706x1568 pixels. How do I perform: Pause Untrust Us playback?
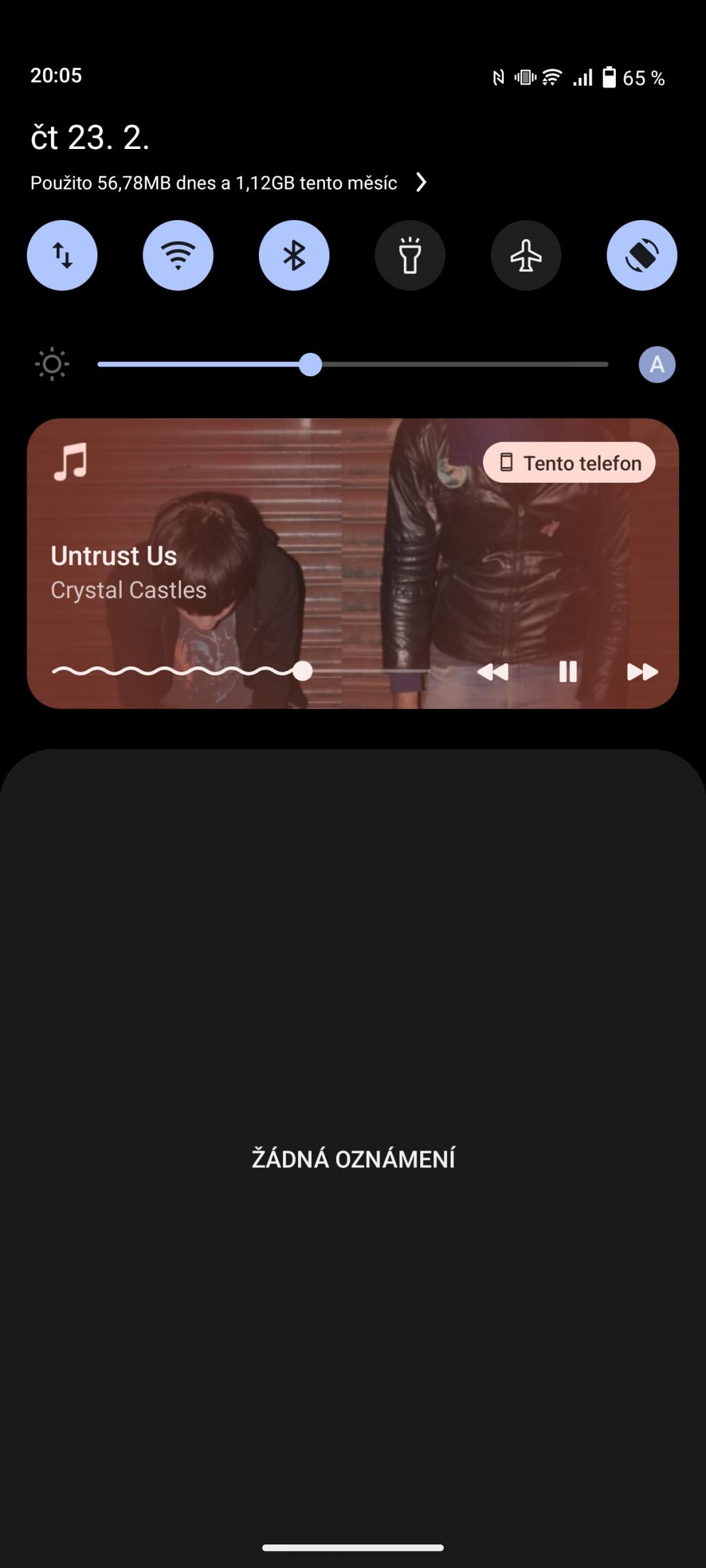(568, 672)
